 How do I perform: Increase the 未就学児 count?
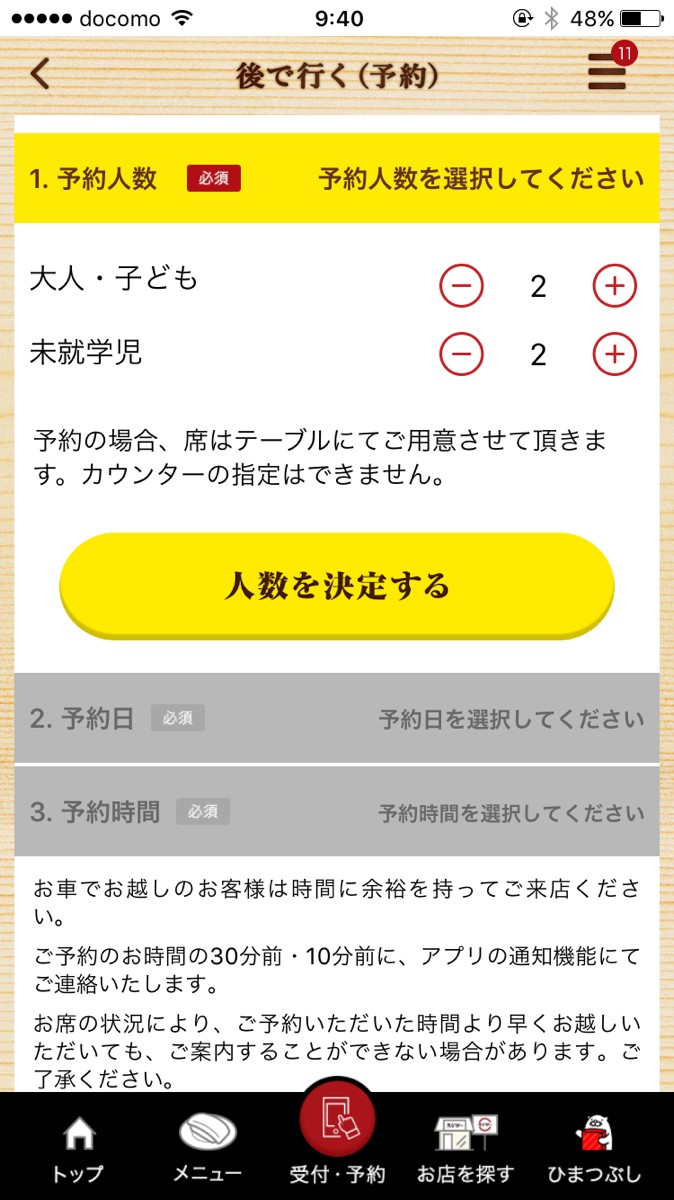tap(614, 354)
